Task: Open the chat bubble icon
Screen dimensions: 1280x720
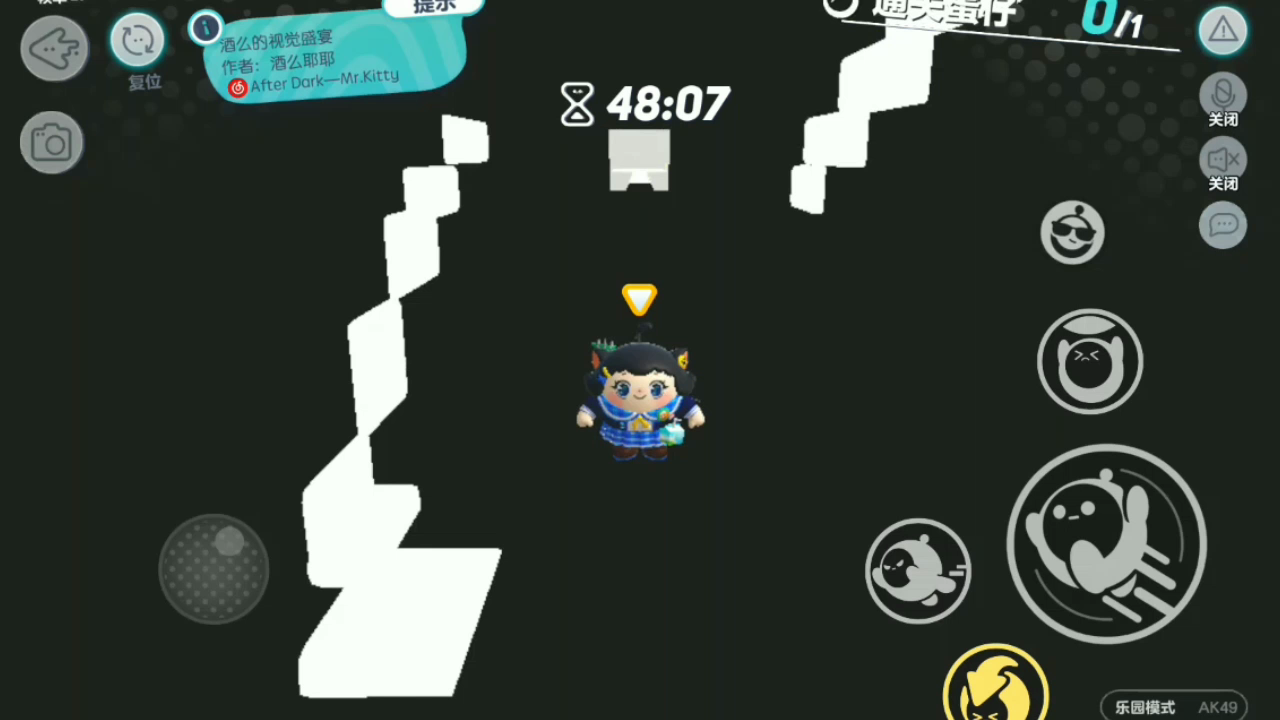Action: [1222, 224]
